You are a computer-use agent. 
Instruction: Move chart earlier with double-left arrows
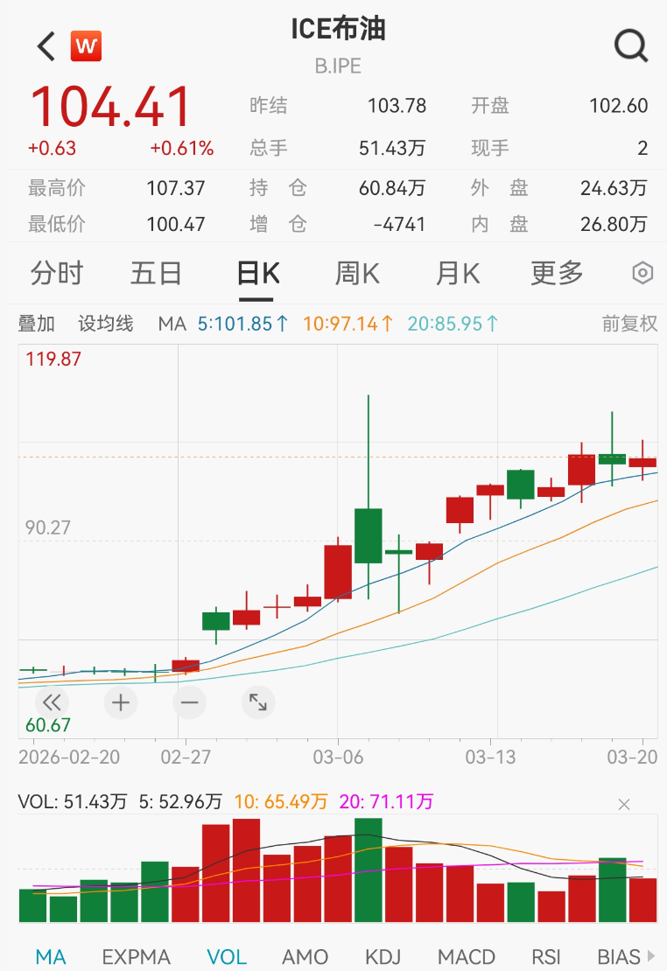tap(52, 702)
